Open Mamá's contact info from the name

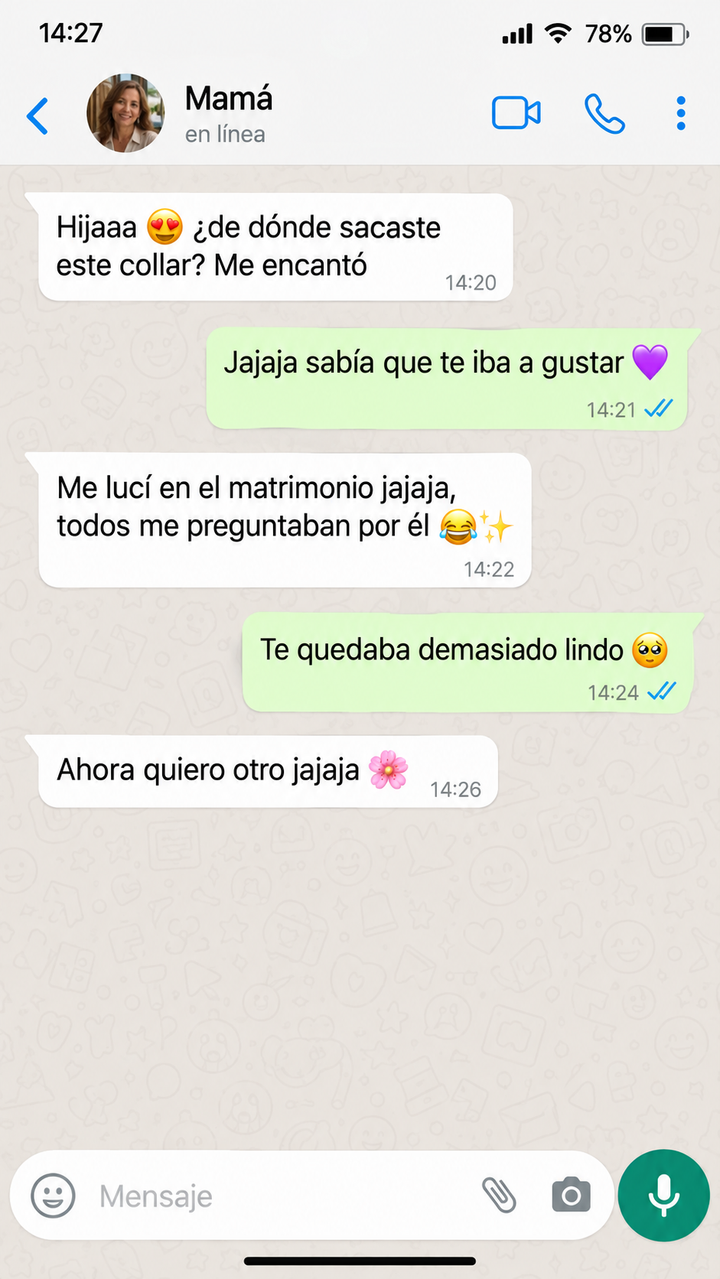(229, 99)
